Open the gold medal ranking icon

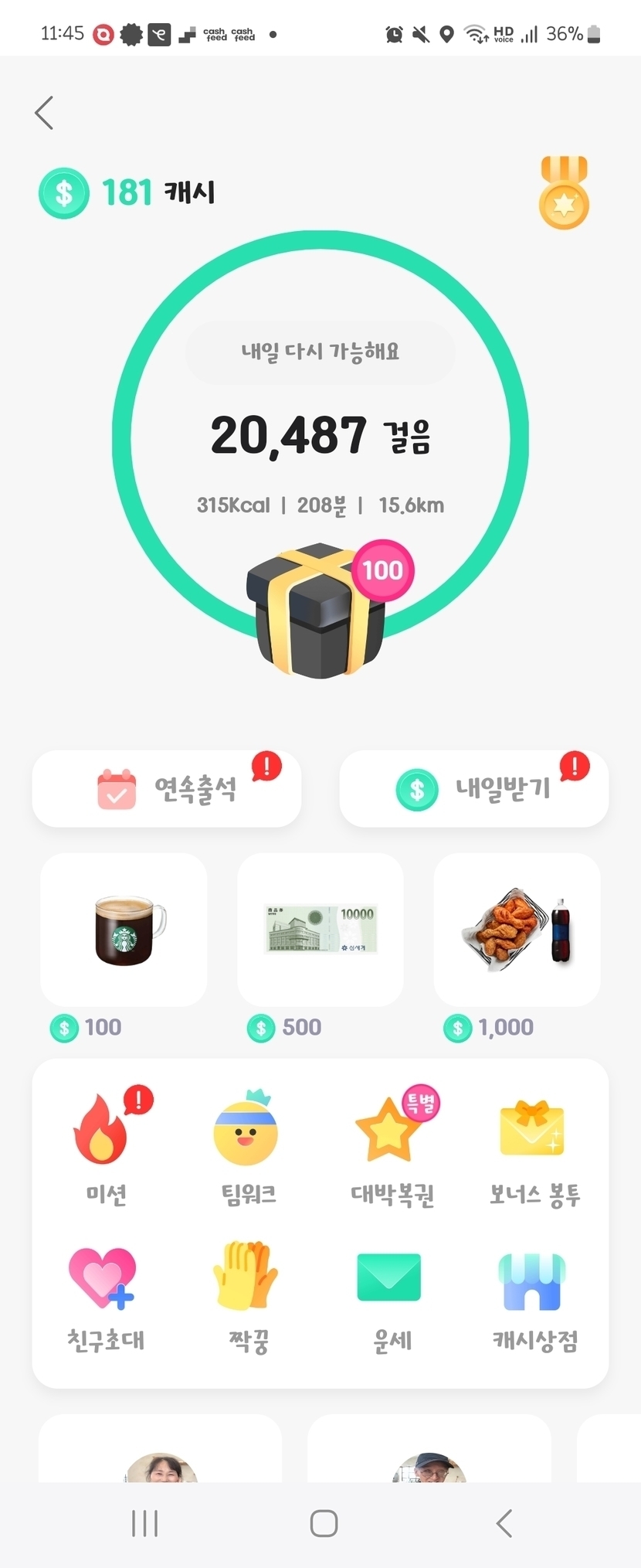pyautogui.click(x=564, y=192)
